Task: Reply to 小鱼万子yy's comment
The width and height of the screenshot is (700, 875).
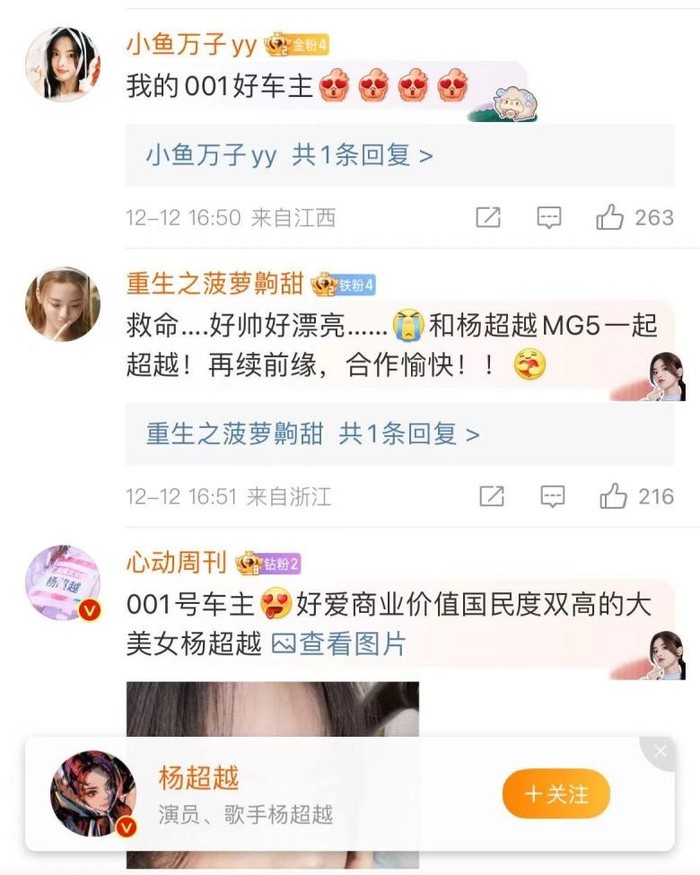Action: [x=549, y=217]
